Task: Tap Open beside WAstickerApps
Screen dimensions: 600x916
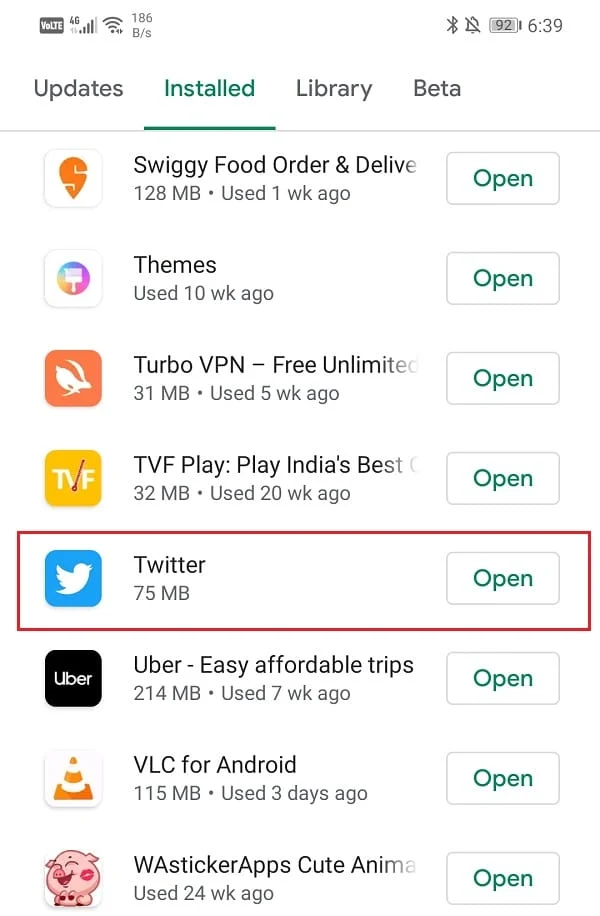Action: [x=502, y=879]
